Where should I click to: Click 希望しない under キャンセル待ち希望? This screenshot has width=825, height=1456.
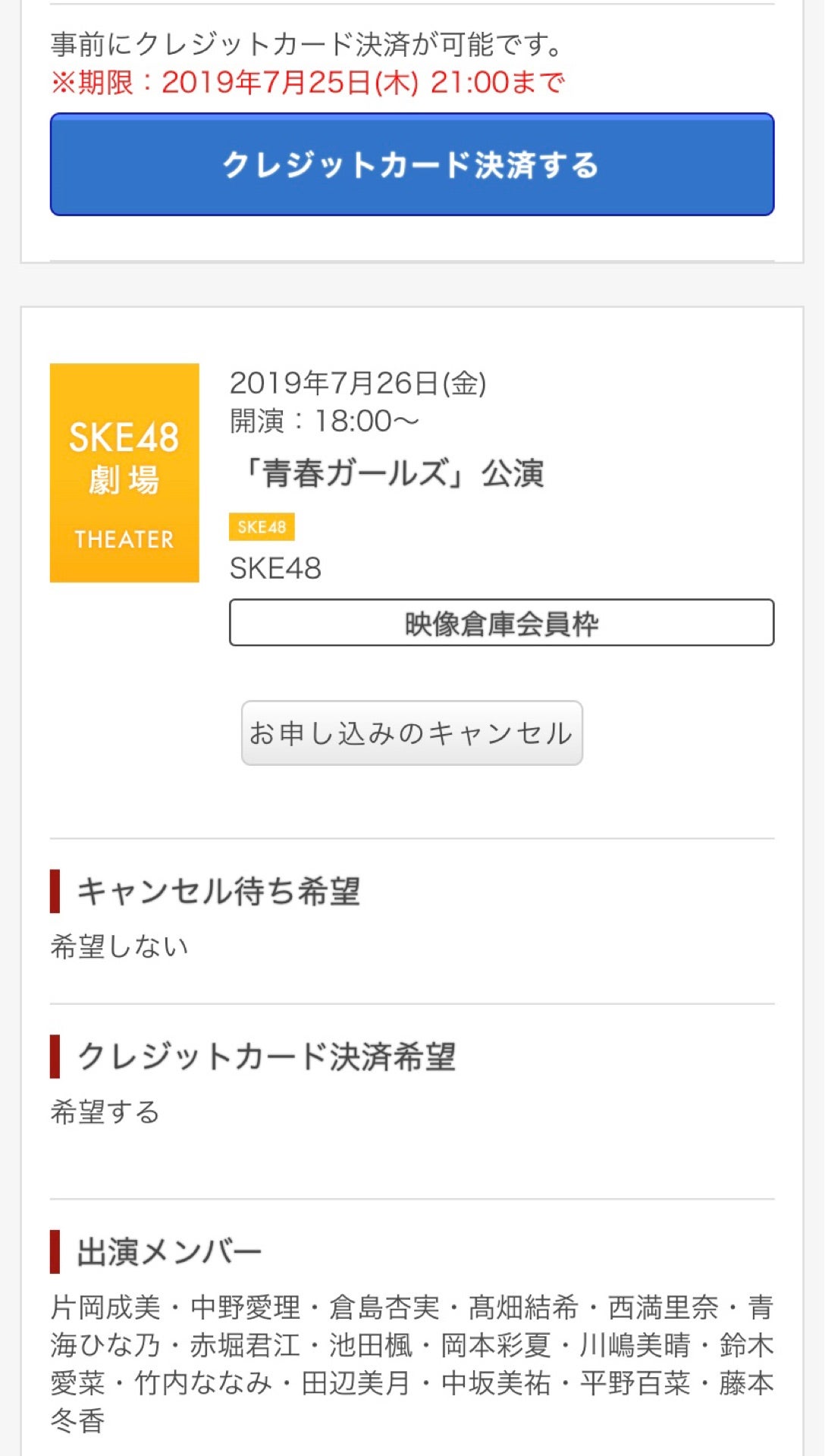[x=116, y=945]
